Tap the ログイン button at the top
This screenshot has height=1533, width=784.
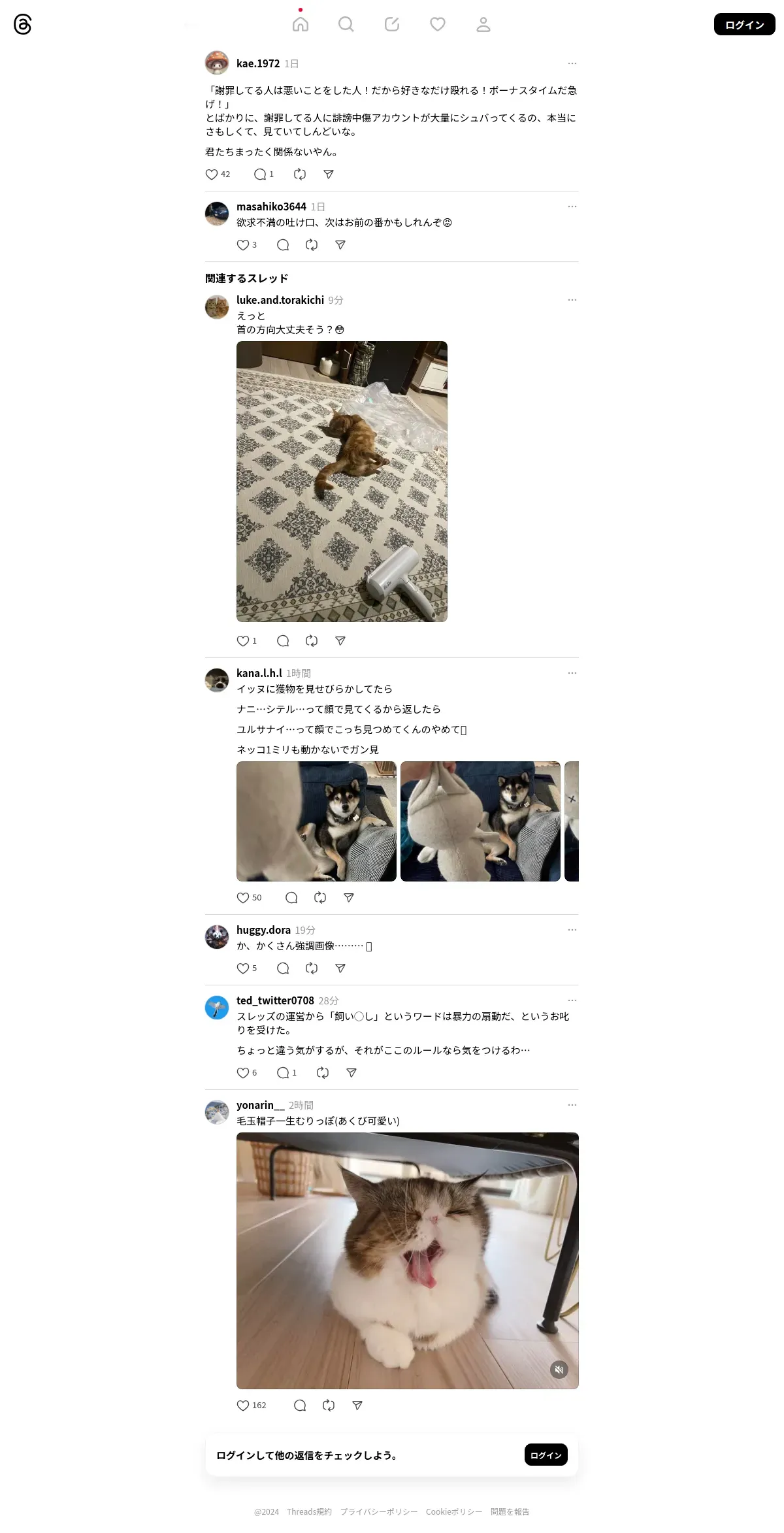744,24
